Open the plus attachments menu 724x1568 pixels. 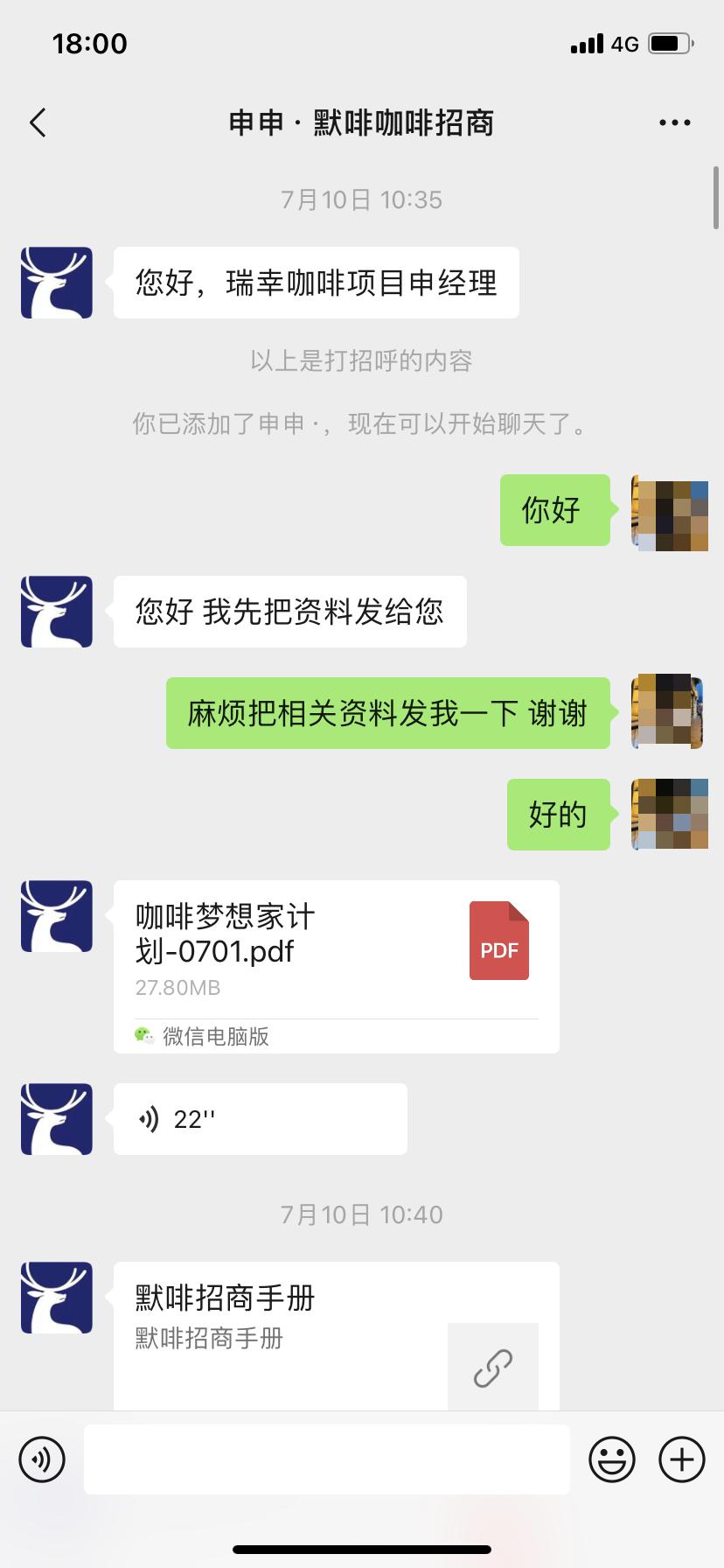682,1459
